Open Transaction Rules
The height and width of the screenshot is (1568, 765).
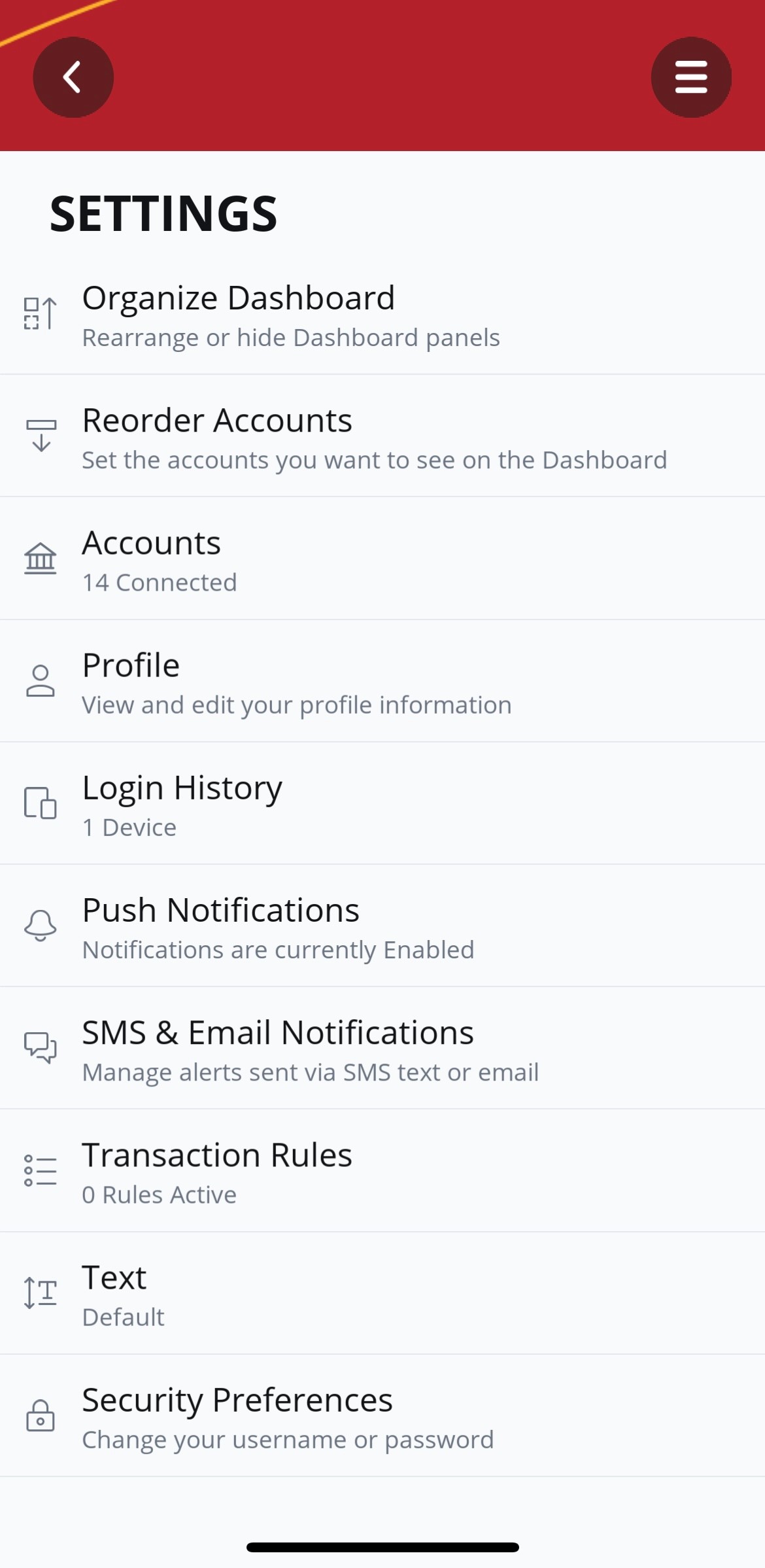click(x=382, y=1170)
